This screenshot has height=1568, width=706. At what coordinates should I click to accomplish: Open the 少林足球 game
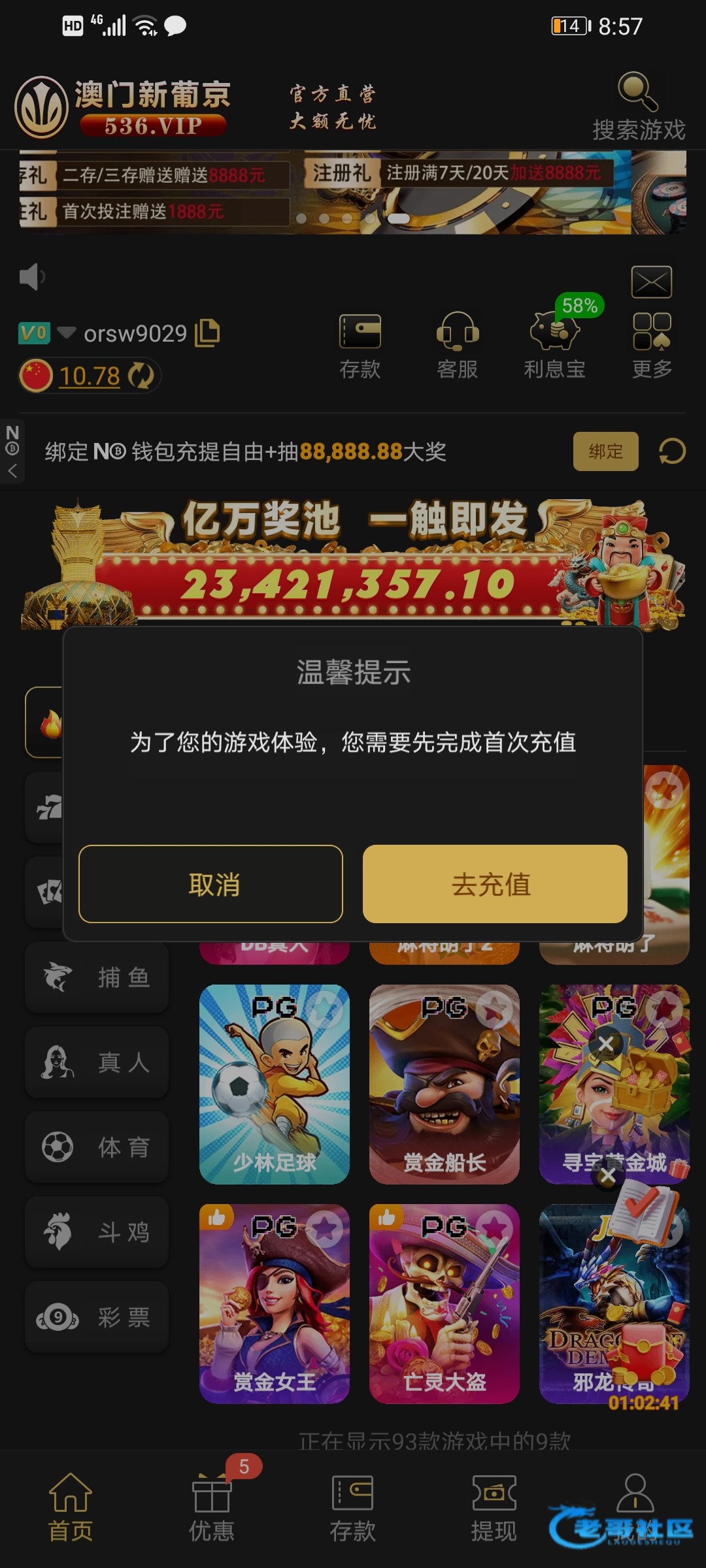(x=275, y=1085)
